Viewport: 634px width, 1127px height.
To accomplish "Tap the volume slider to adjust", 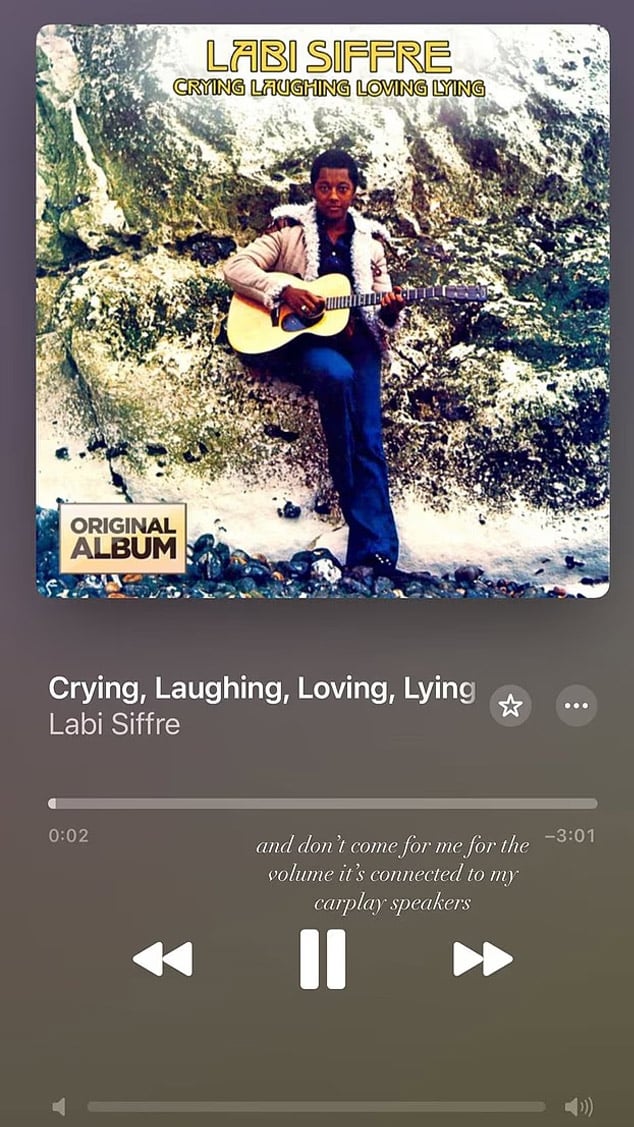I will [316, 1107].
